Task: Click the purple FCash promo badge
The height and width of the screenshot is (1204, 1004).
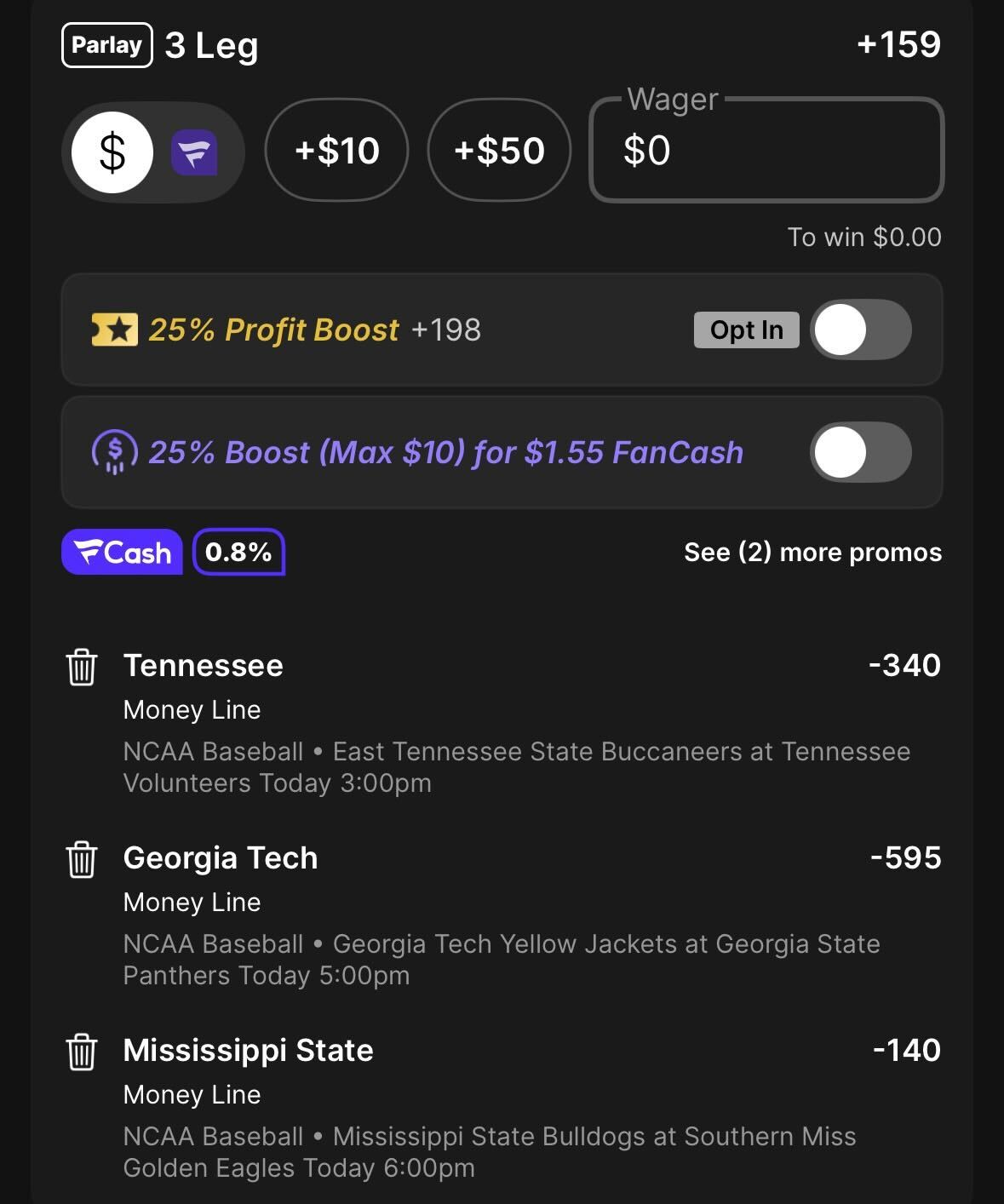Action: (121, 553)
